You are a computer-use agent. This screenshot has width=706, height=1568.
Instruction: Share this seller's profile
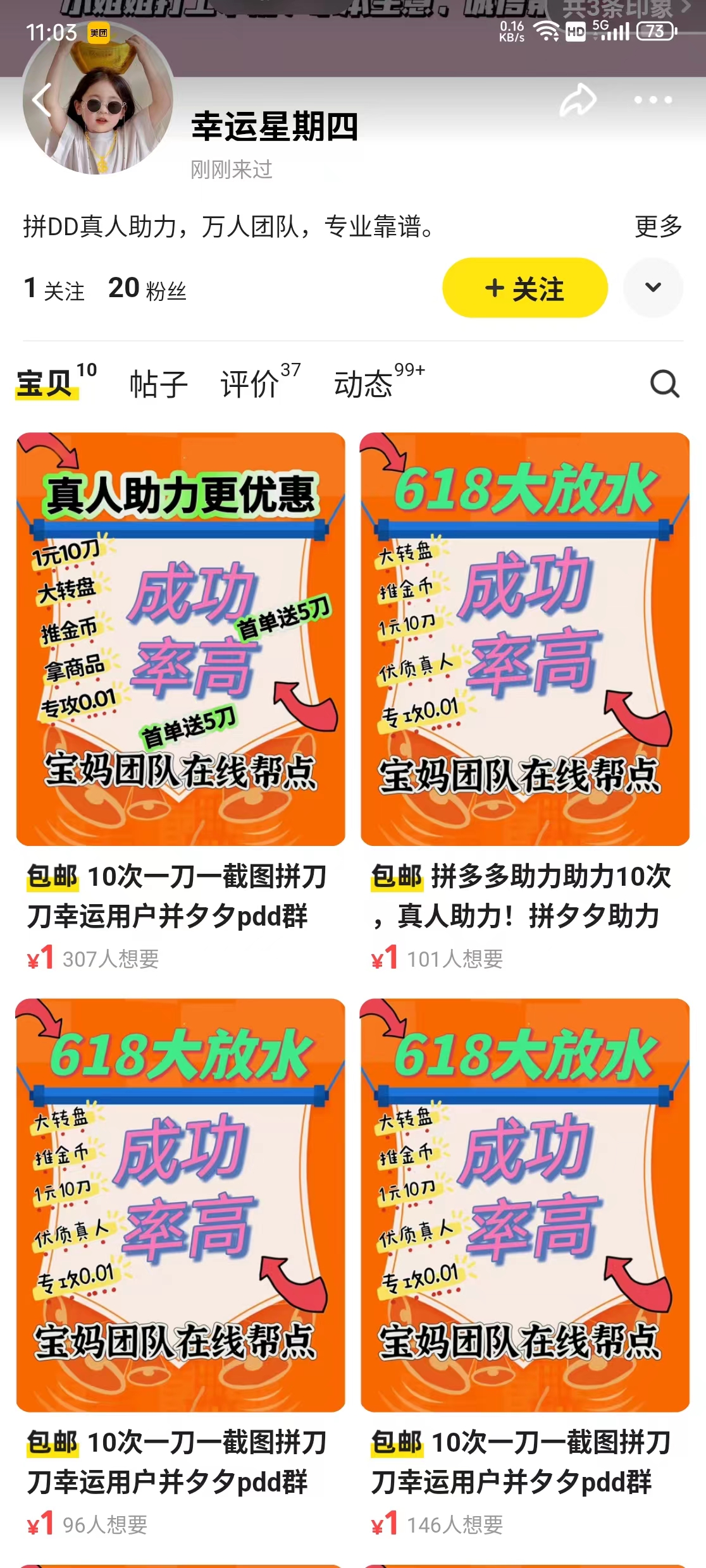[578, 100]
